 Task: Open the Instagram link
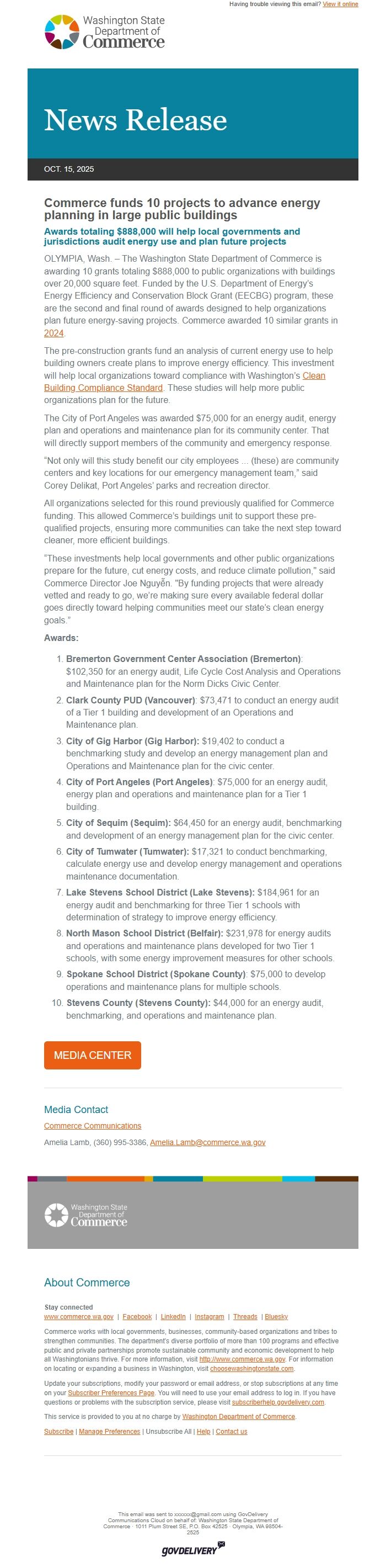[x=209, y=1316]
